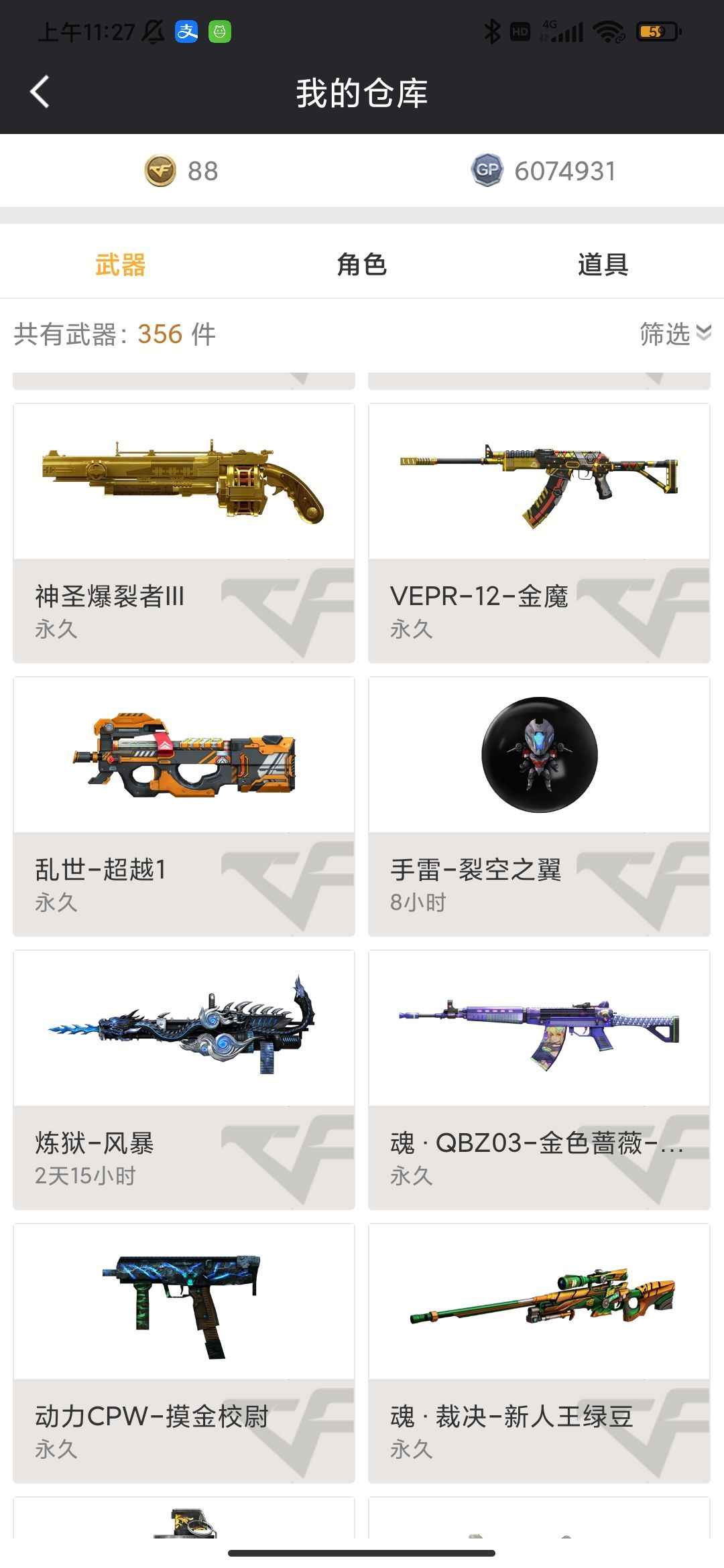Expand the 筛选 filter dropdown

(x=674, y=334)
